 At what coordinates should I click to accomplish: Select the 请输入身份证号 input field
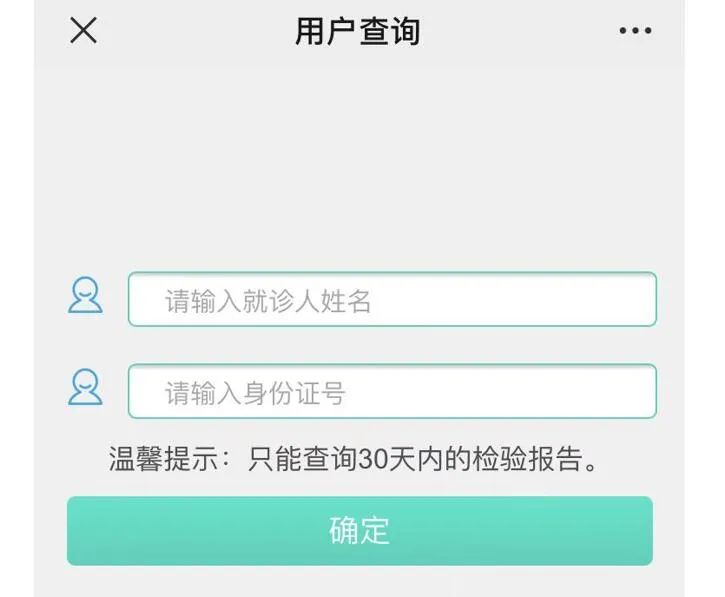click(x=392, y=392)
